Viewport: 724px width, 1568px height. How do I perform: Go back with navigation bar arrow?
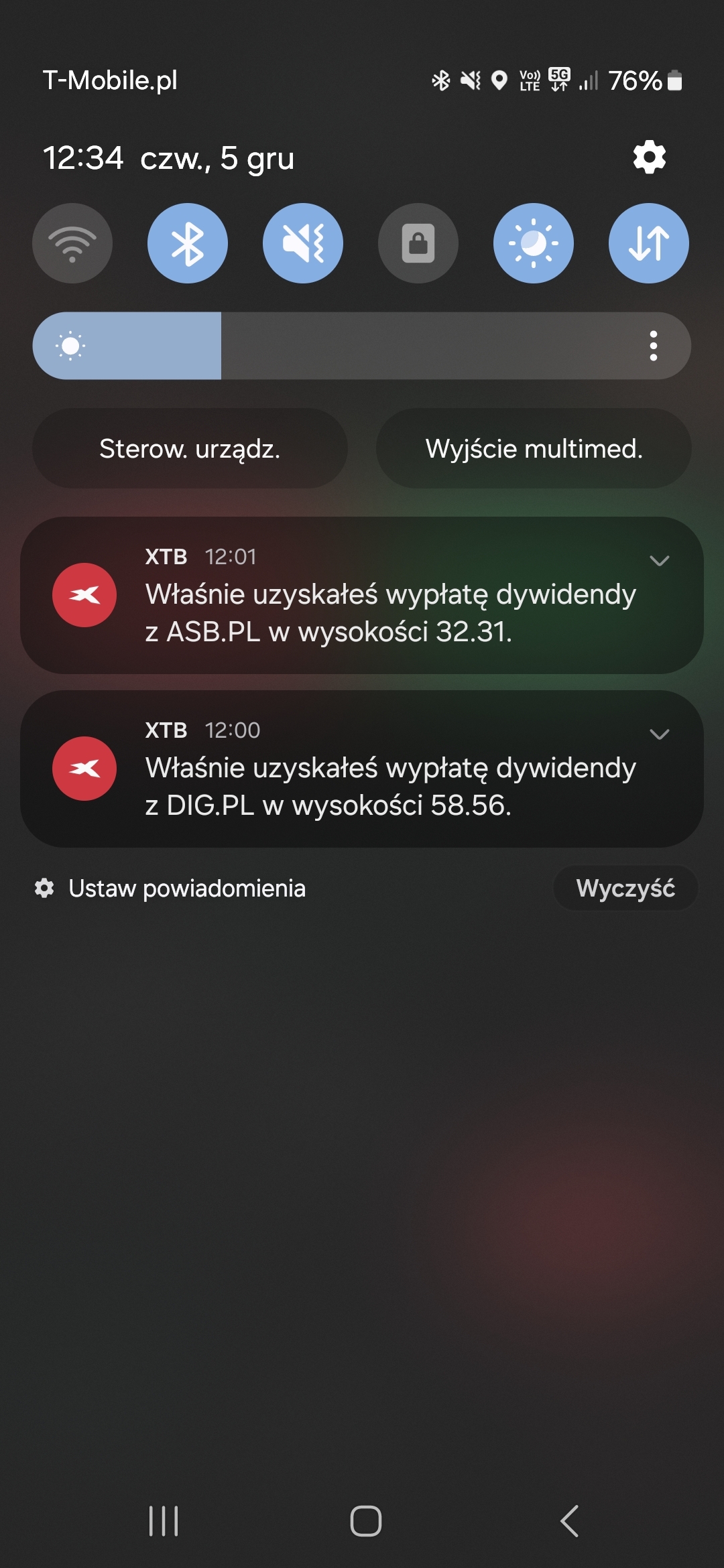[569, 1521]
